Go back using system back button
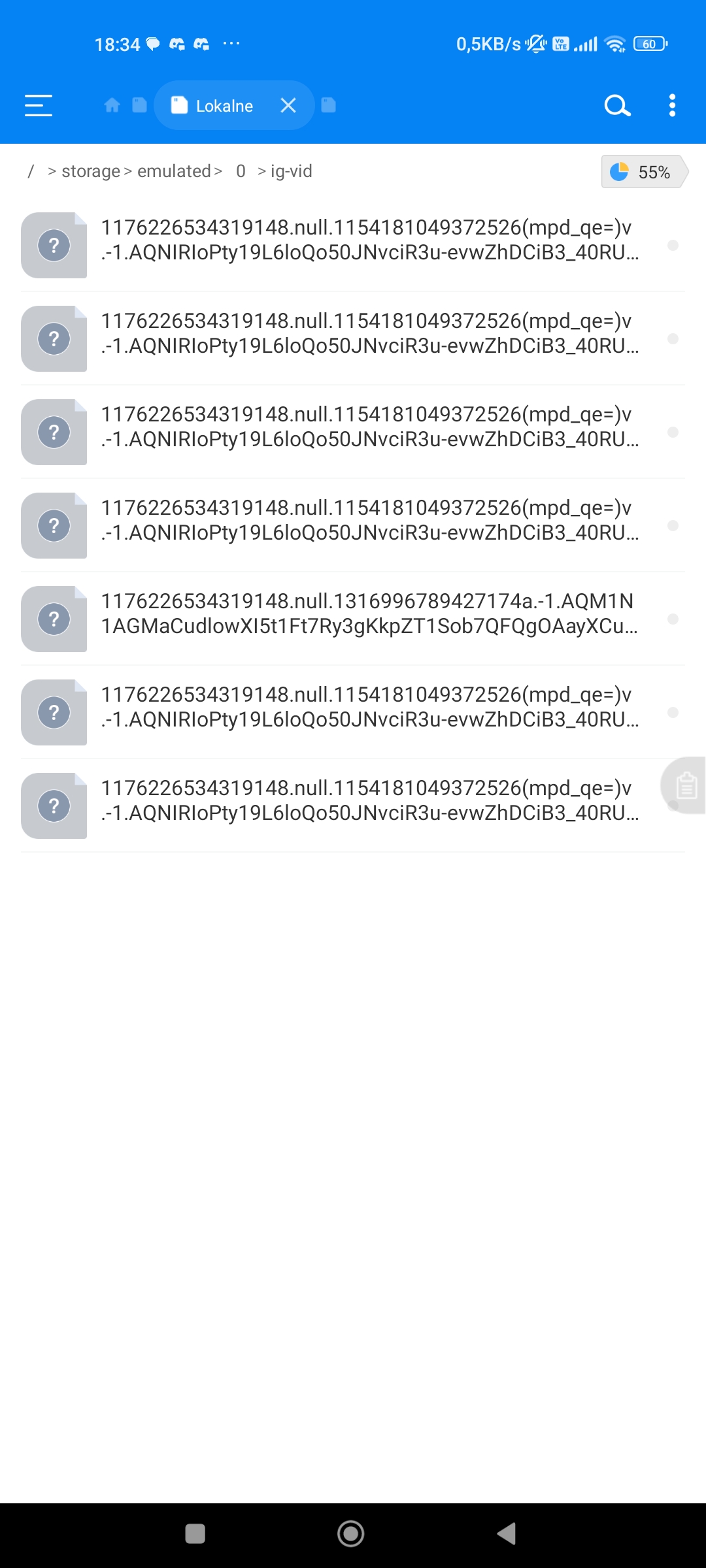 [x=507, y=1533]
